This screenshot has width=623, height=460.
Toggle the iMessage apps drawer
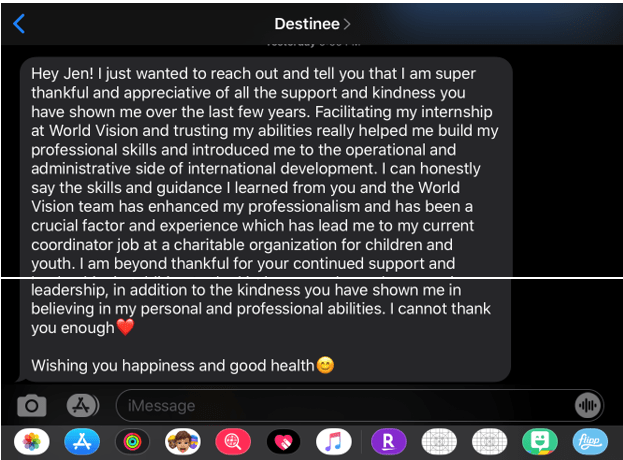coord(81,405)
